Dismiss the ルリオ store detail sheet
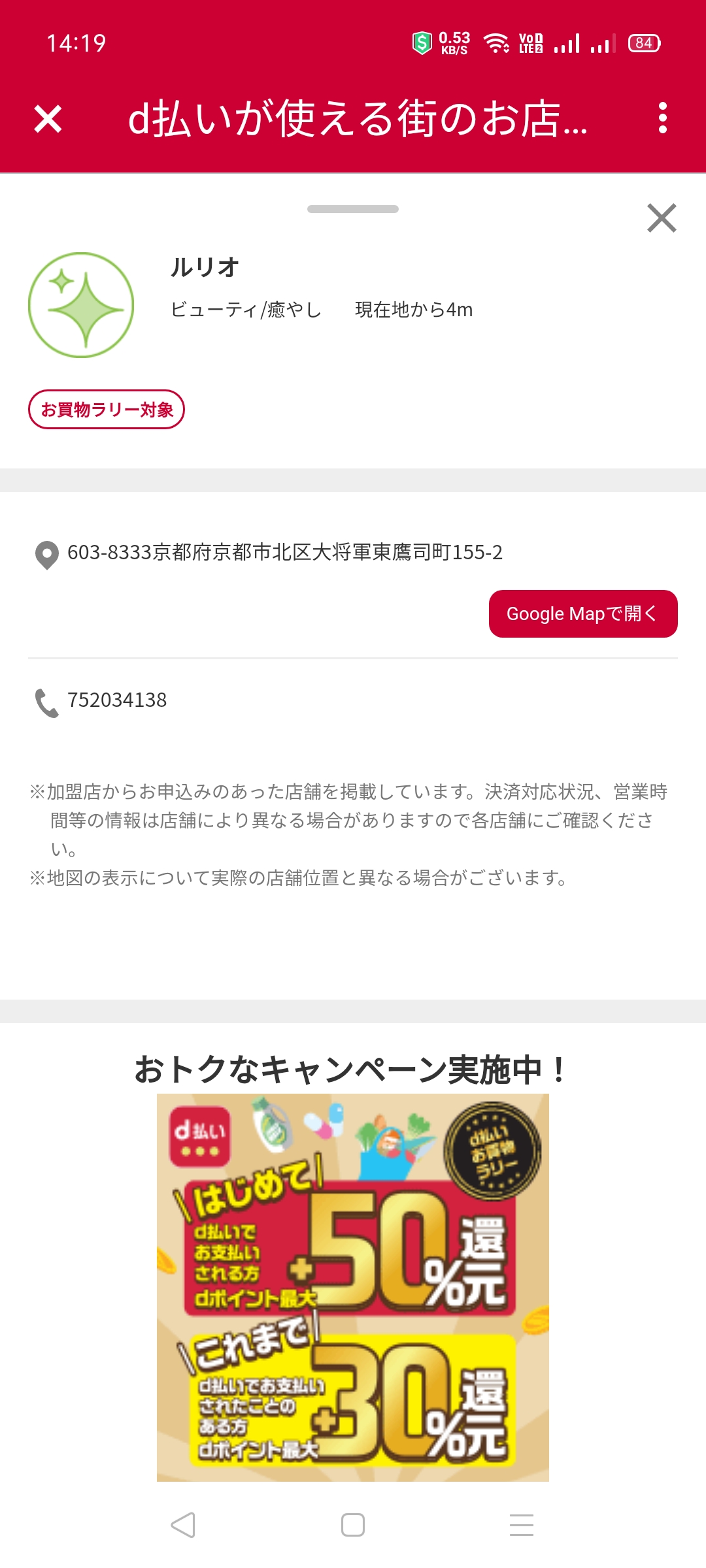 coord(662,218)
